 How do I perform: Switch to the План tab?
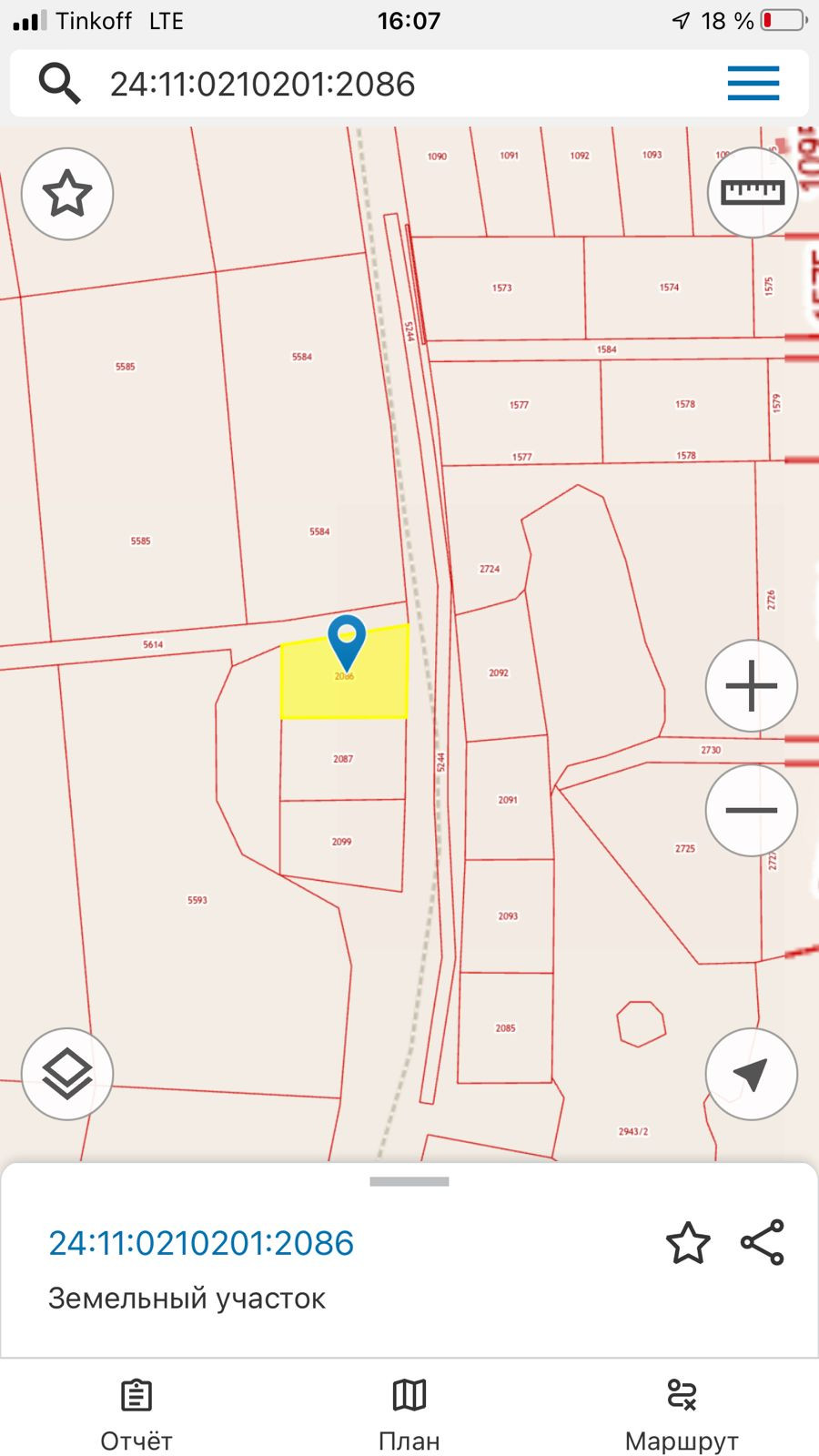(x=409, y=1415)
